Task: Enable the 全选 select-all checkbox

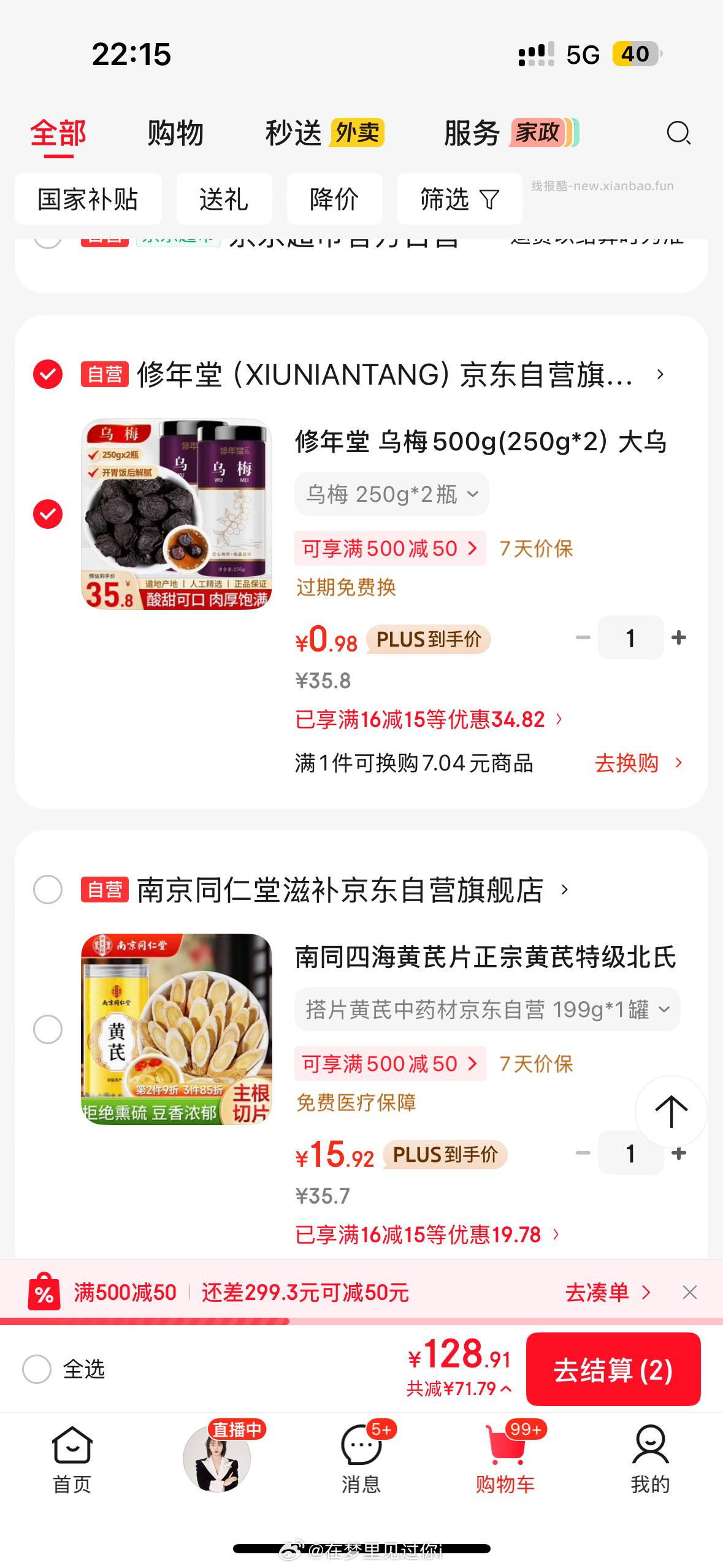Action: (37, 1369)
